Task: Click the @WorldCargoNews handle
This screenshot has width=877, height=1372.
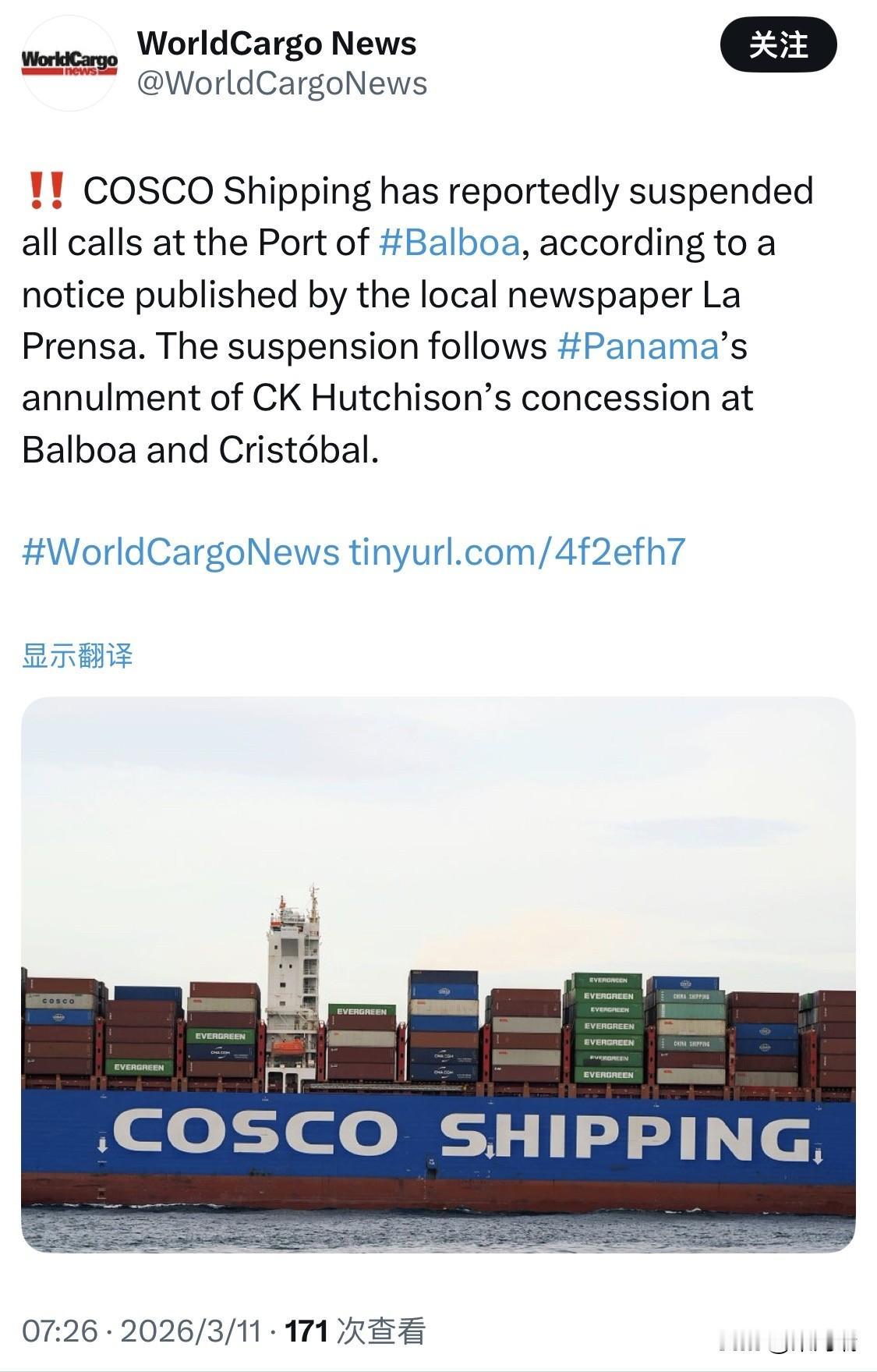Action: coord(281,82)
